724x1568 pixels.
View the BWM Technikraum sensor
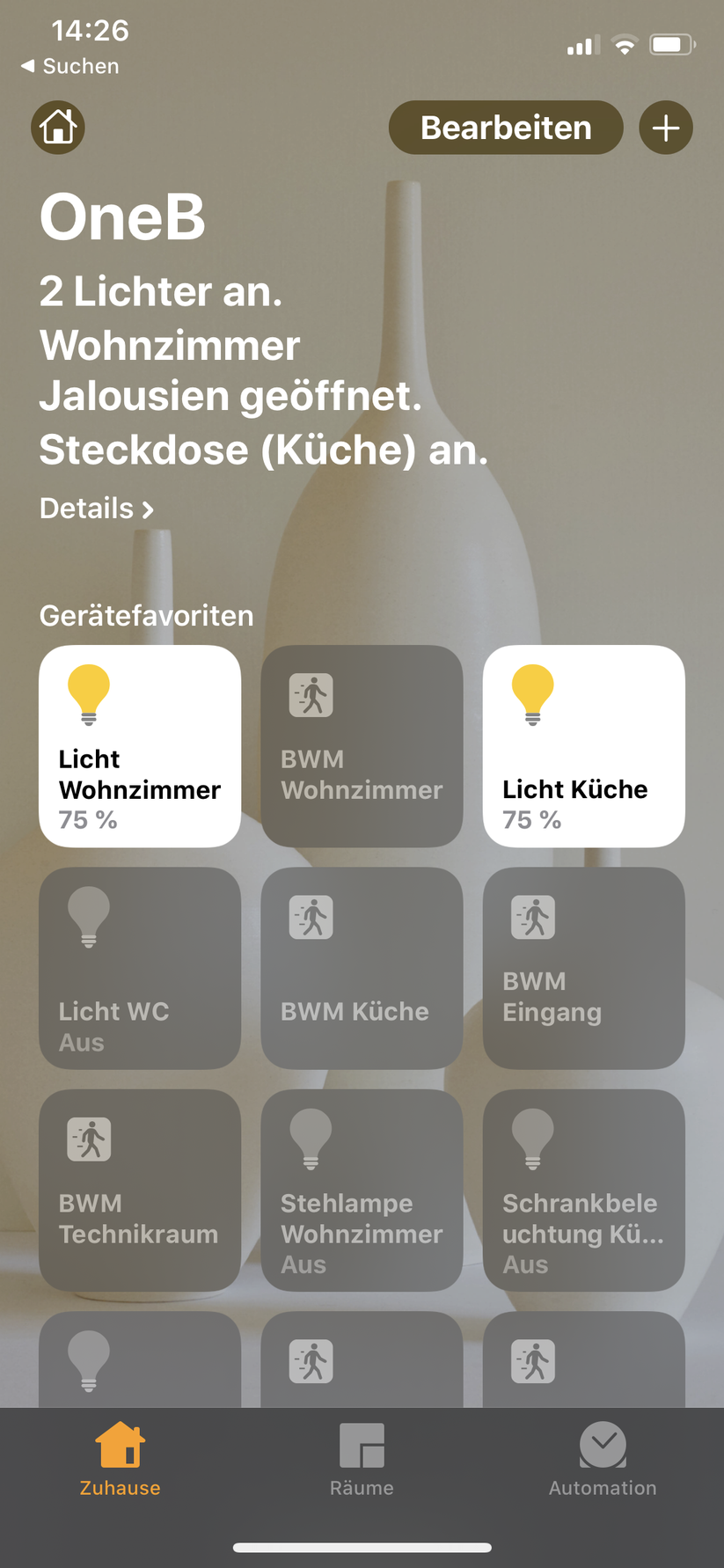(x=140, y=1190)
